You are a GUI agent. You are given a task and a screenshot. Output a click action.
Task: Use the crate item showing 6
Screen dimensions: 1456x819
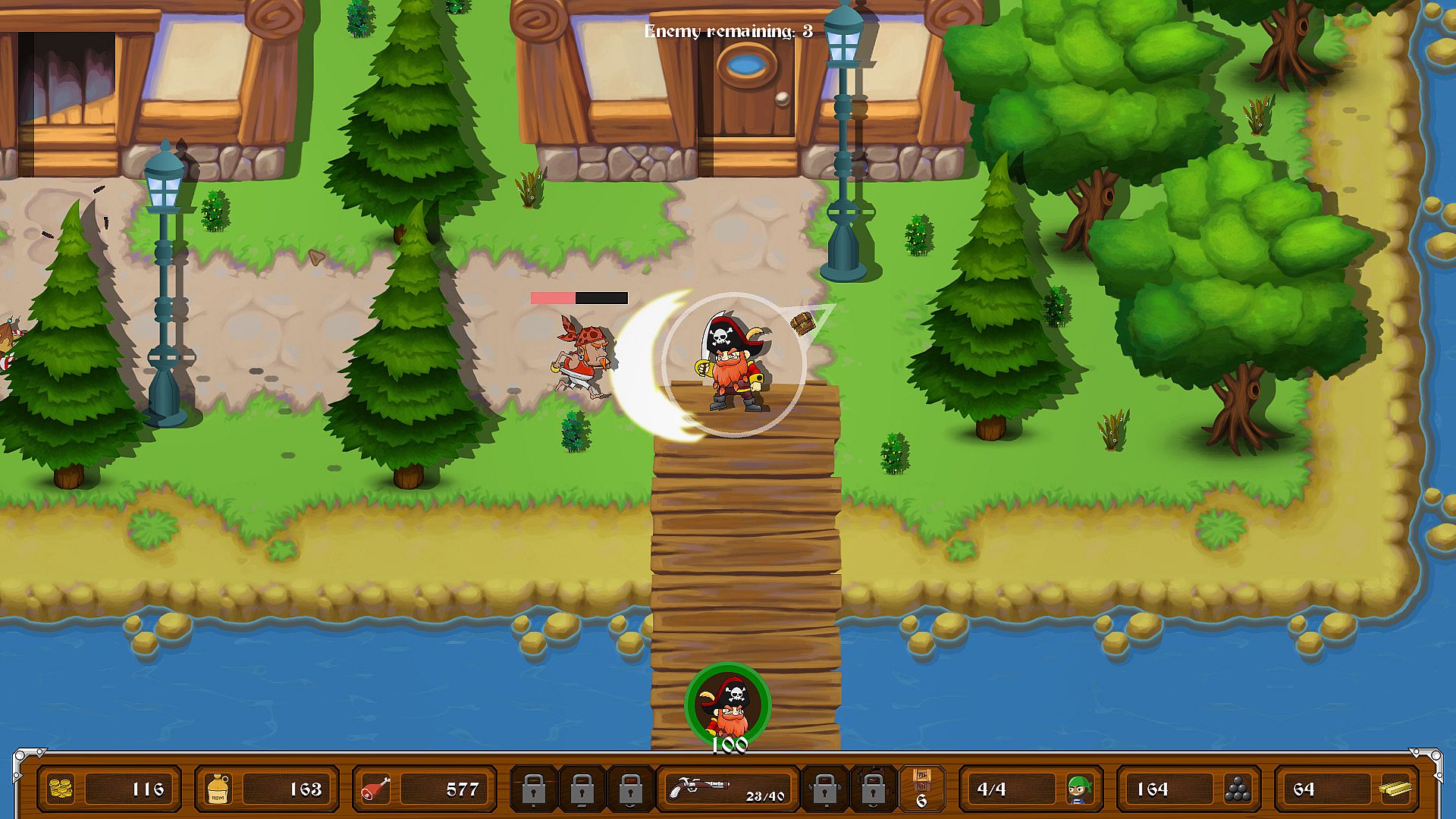[921, 789]
